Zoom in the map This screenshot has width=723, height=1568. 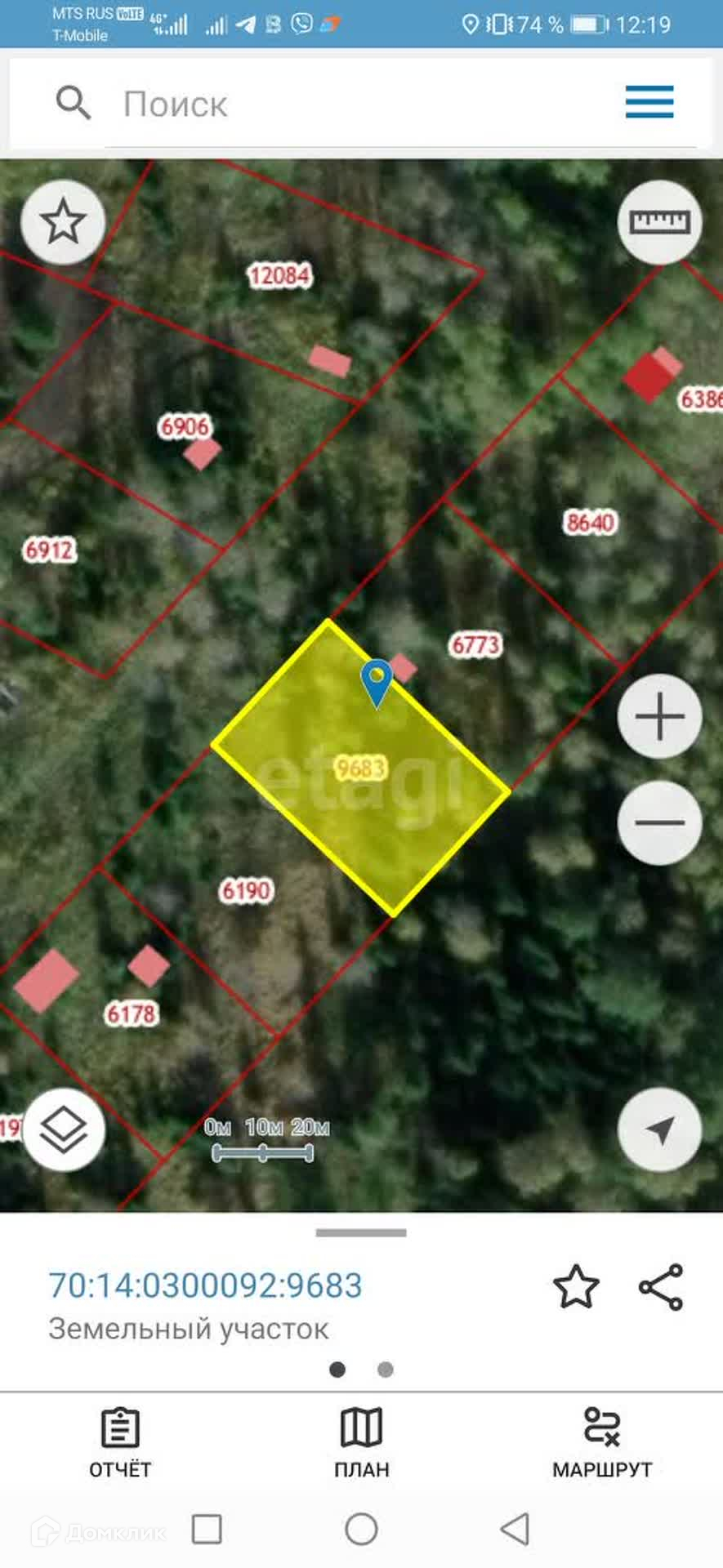click(x=659, y=717)
